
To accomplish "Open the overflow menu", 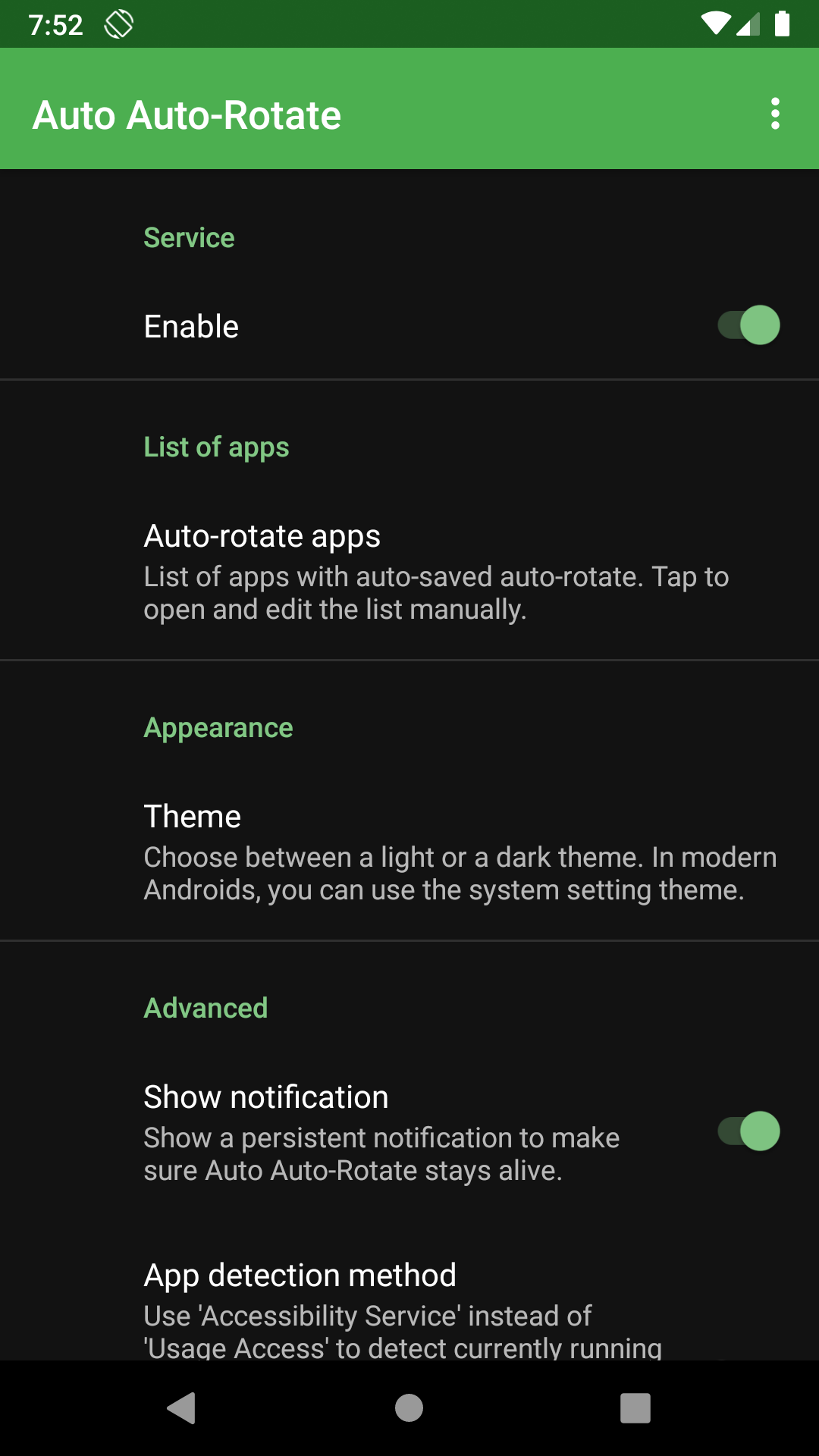I will 774,114.
